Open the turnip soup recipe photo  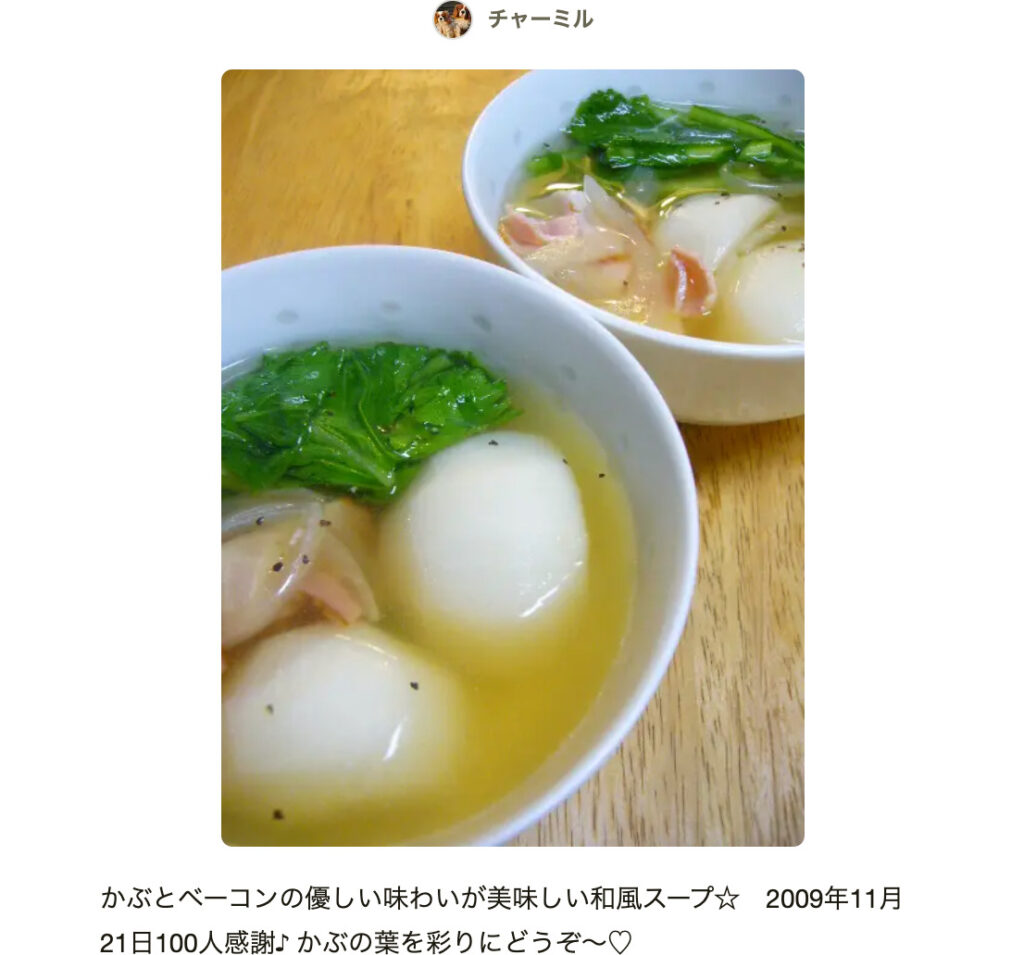pos(512,457)
